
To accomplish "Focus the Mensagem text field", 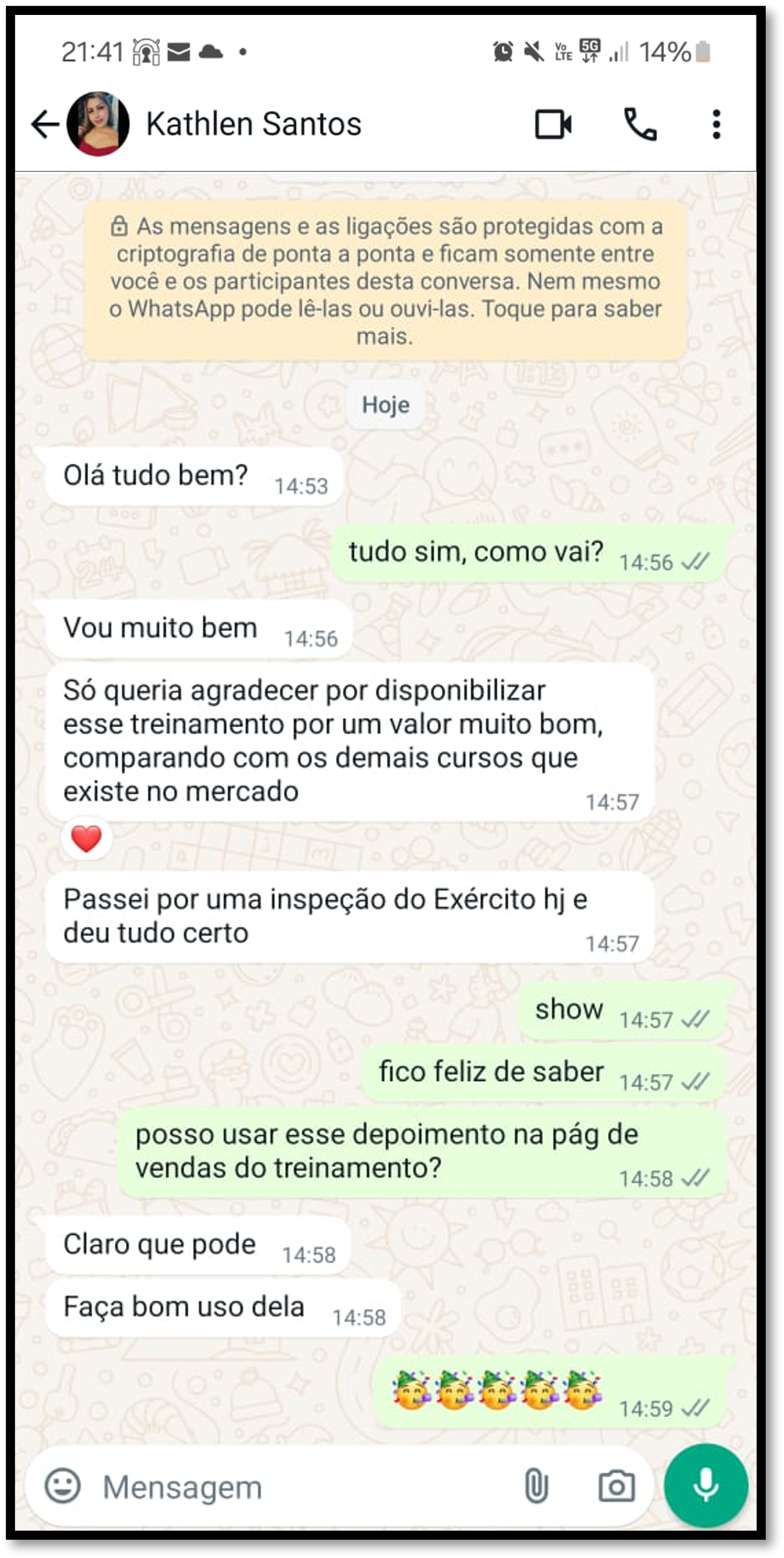I will pyautogui.click(x=292, y=1487).
